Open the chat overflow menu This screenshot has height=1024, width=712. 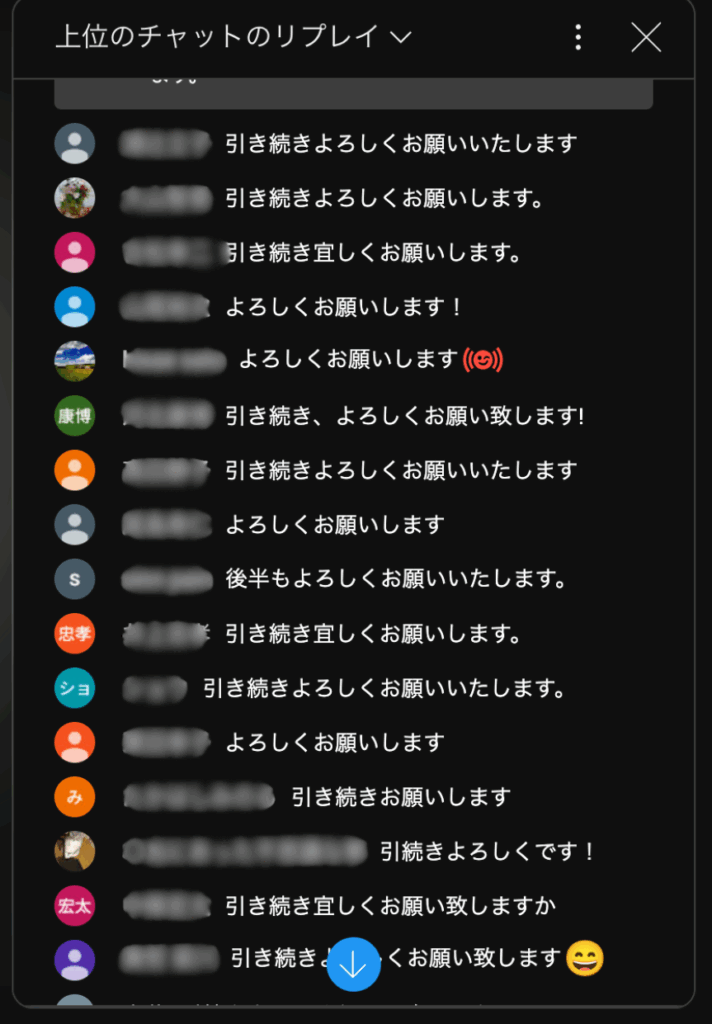click(x=578, y=38)
